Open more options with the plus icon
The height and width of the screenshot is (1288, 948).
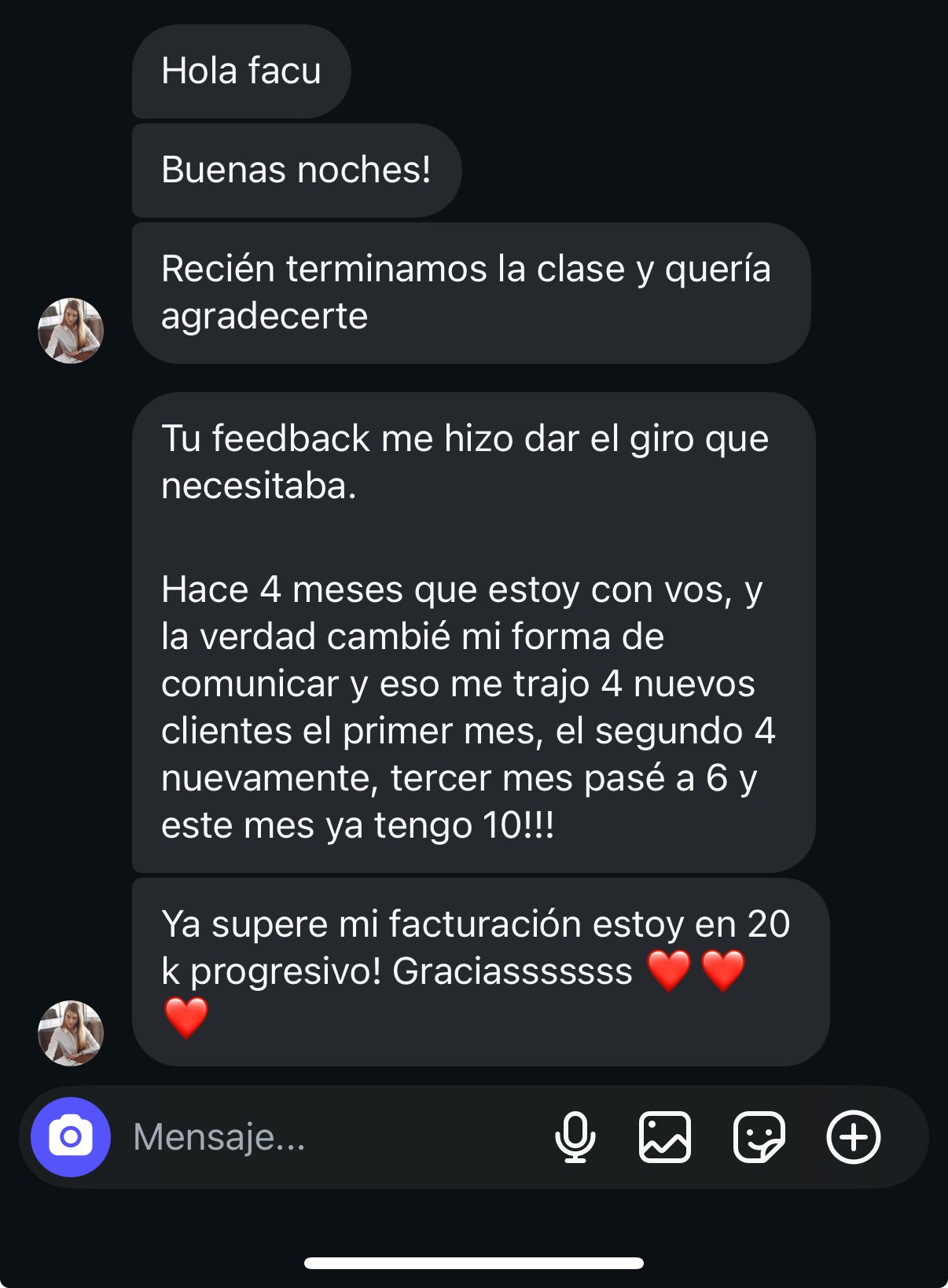click(x=853, y=1137)
